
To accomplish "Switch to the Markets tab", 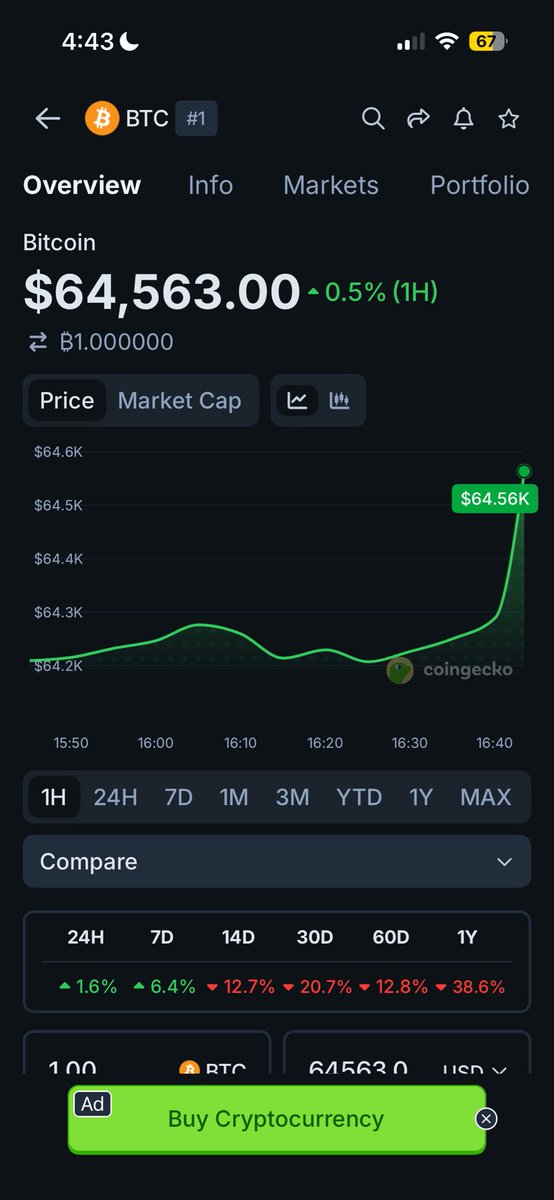I will pos(331,185).
